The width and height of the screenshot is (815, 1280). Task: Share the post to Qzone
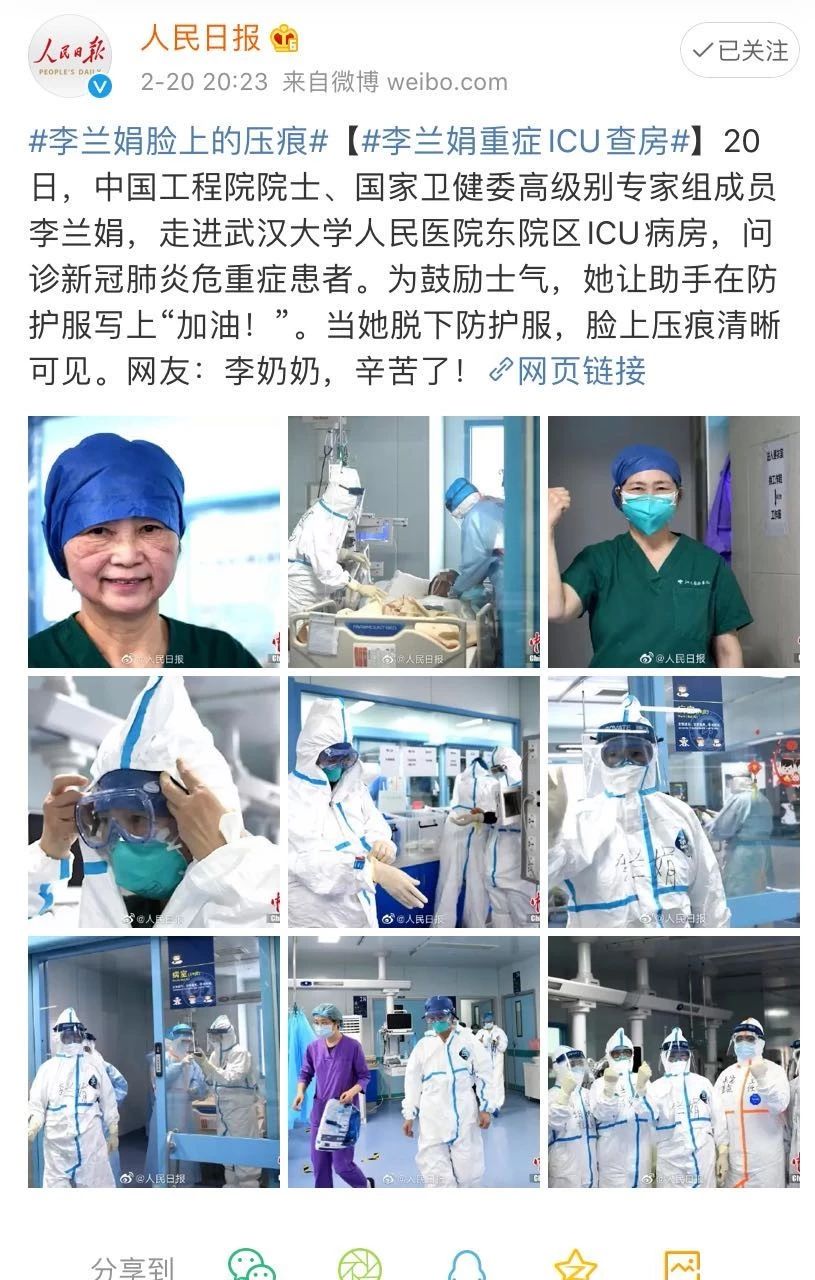tap(575, 1266)
